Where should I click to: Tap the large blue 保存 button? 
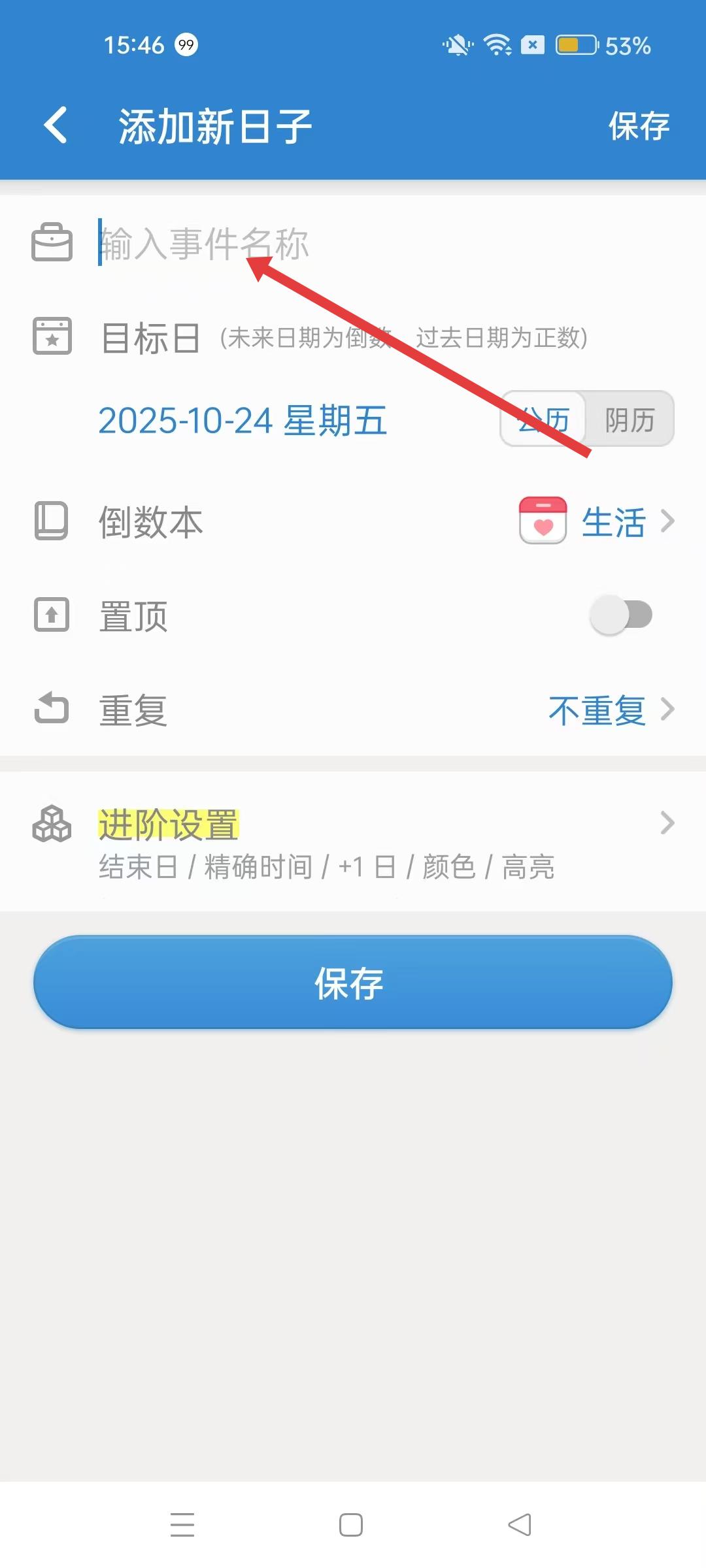pyautogui.click(x=353, y=983)
